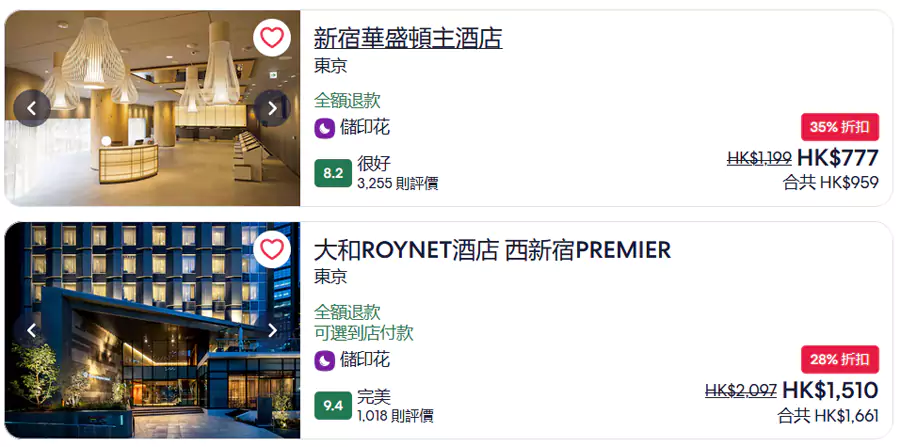Show next photo of 新宿華盛頓主酒店
This screenshot has height=447, width=900.
point(271,108)
